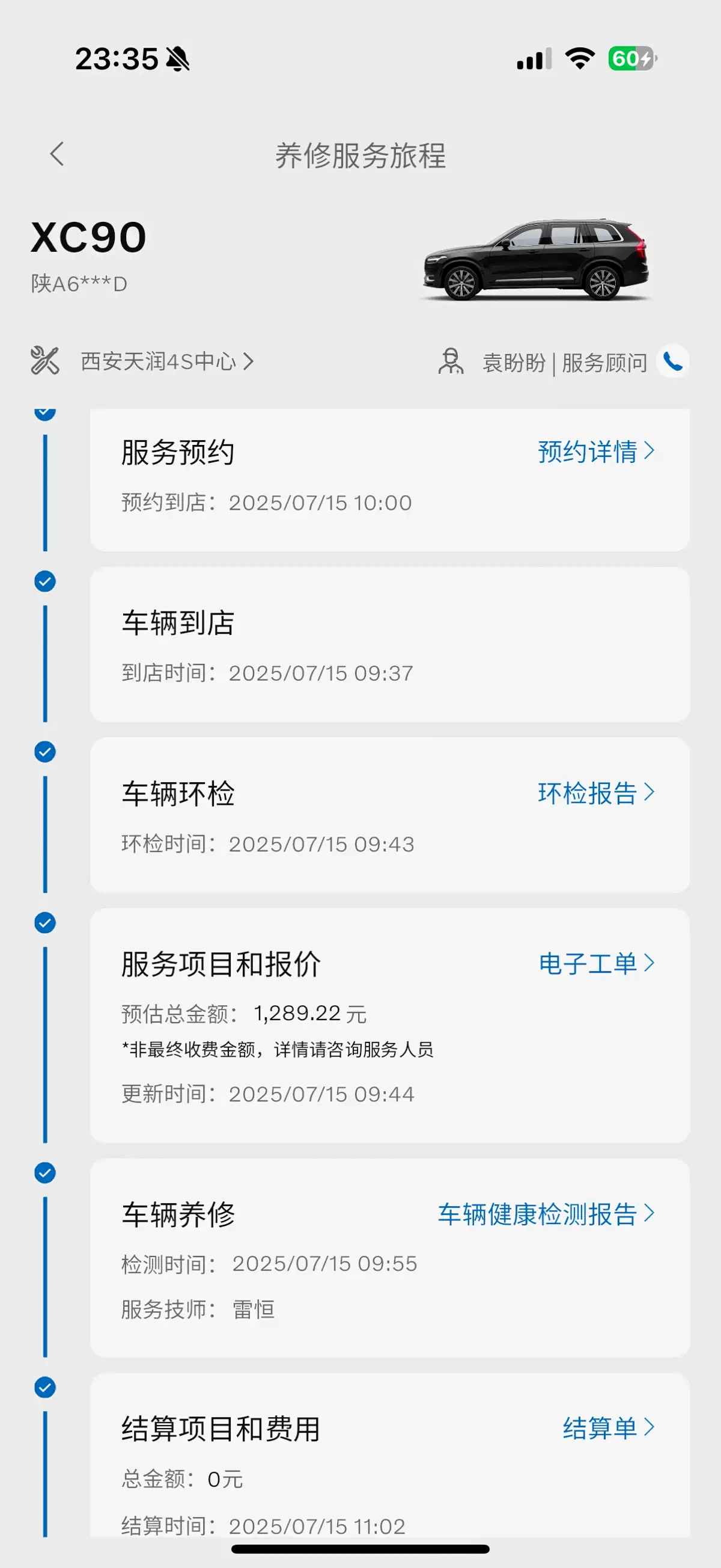Open 车辆健康检测报告
The height and width of the screenshot is (1568, 721).
coord(545,1214)
